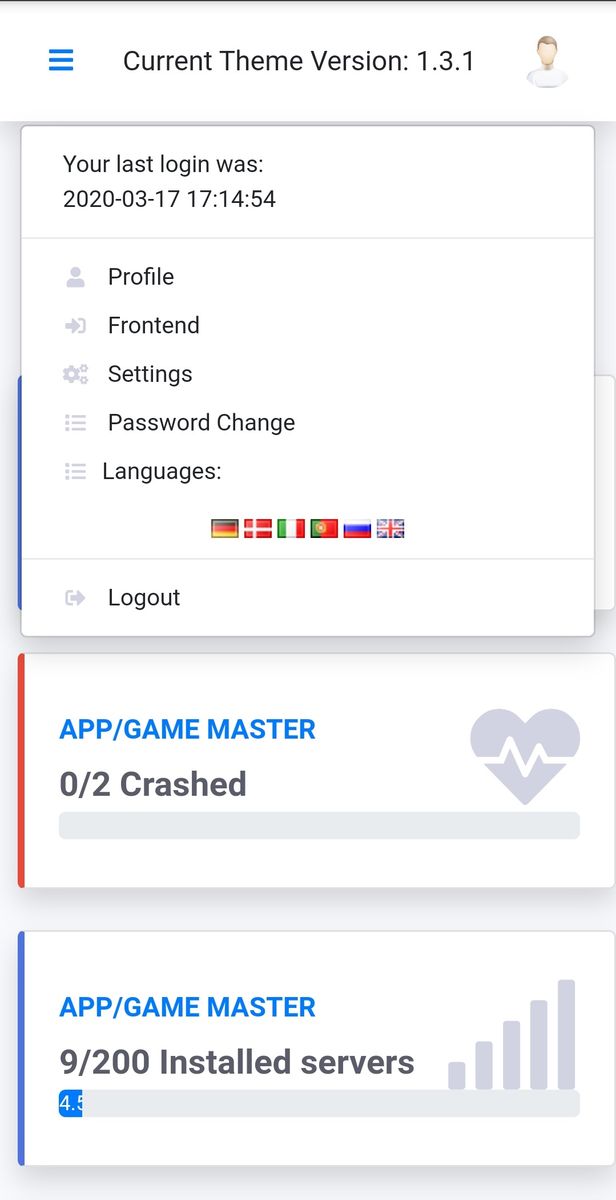Viewport: 616px width, 1200px height.
Task: Tap the user avatar icon
Action: [547, 62]
